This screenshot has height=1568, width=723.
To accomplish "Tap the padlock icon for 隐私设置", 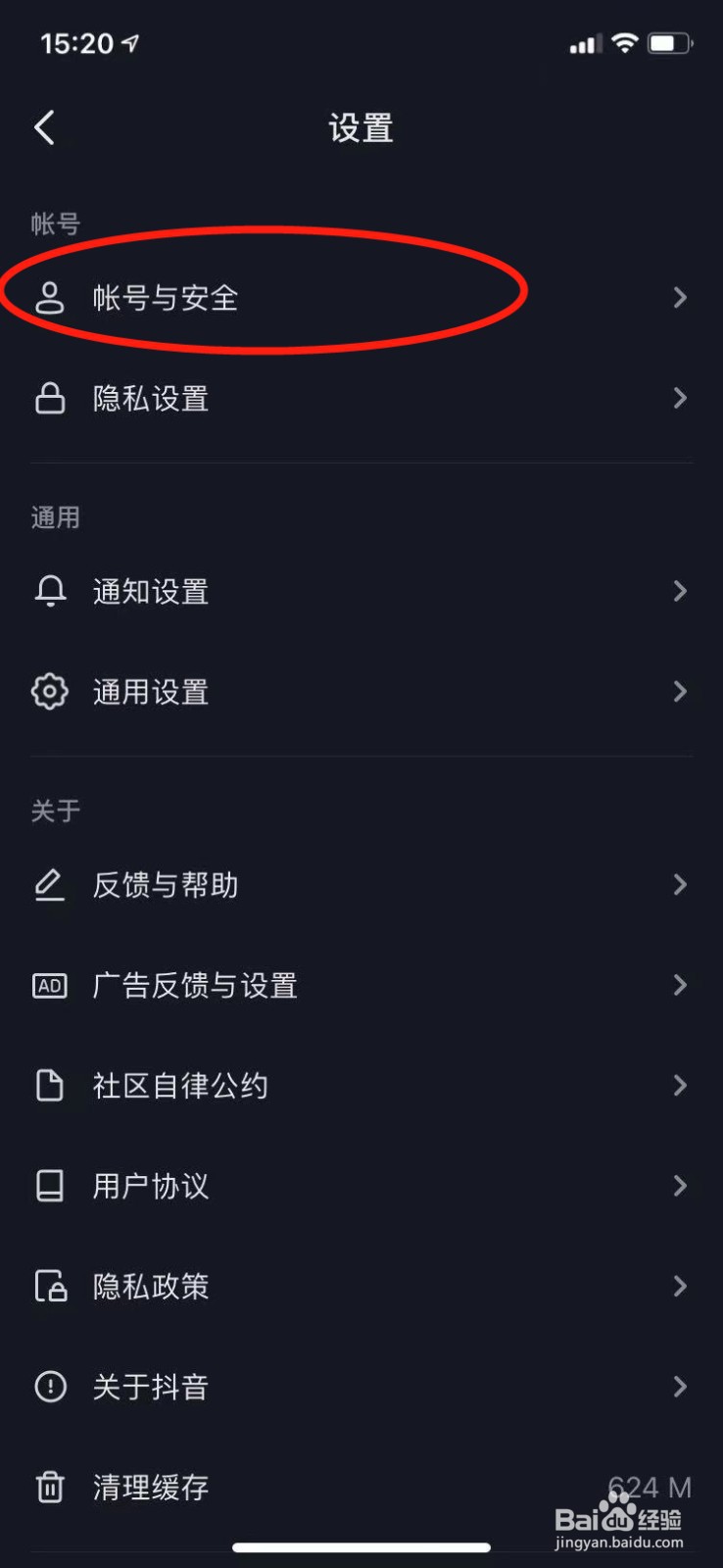I will pos(50,398).
